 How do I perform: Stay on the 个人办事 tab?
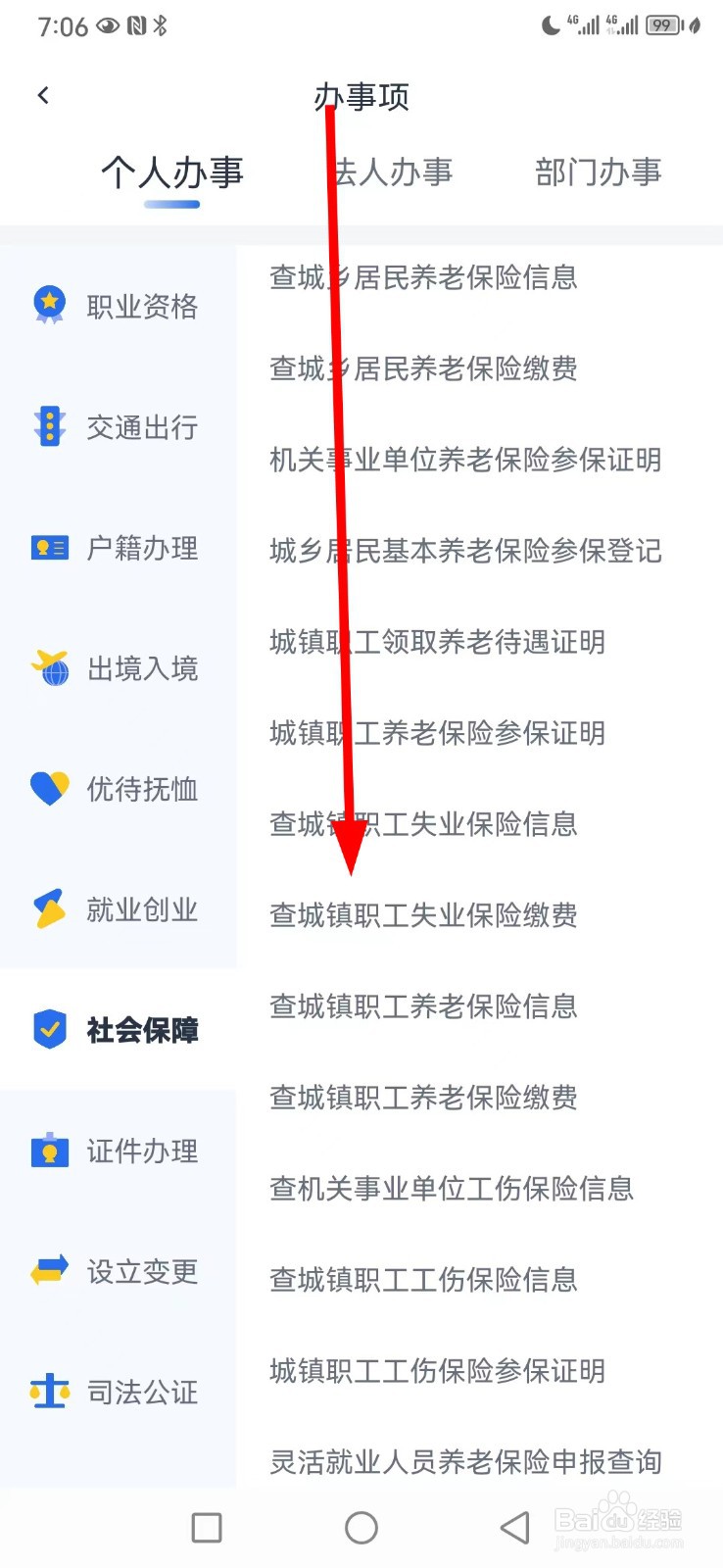(172, 172)
